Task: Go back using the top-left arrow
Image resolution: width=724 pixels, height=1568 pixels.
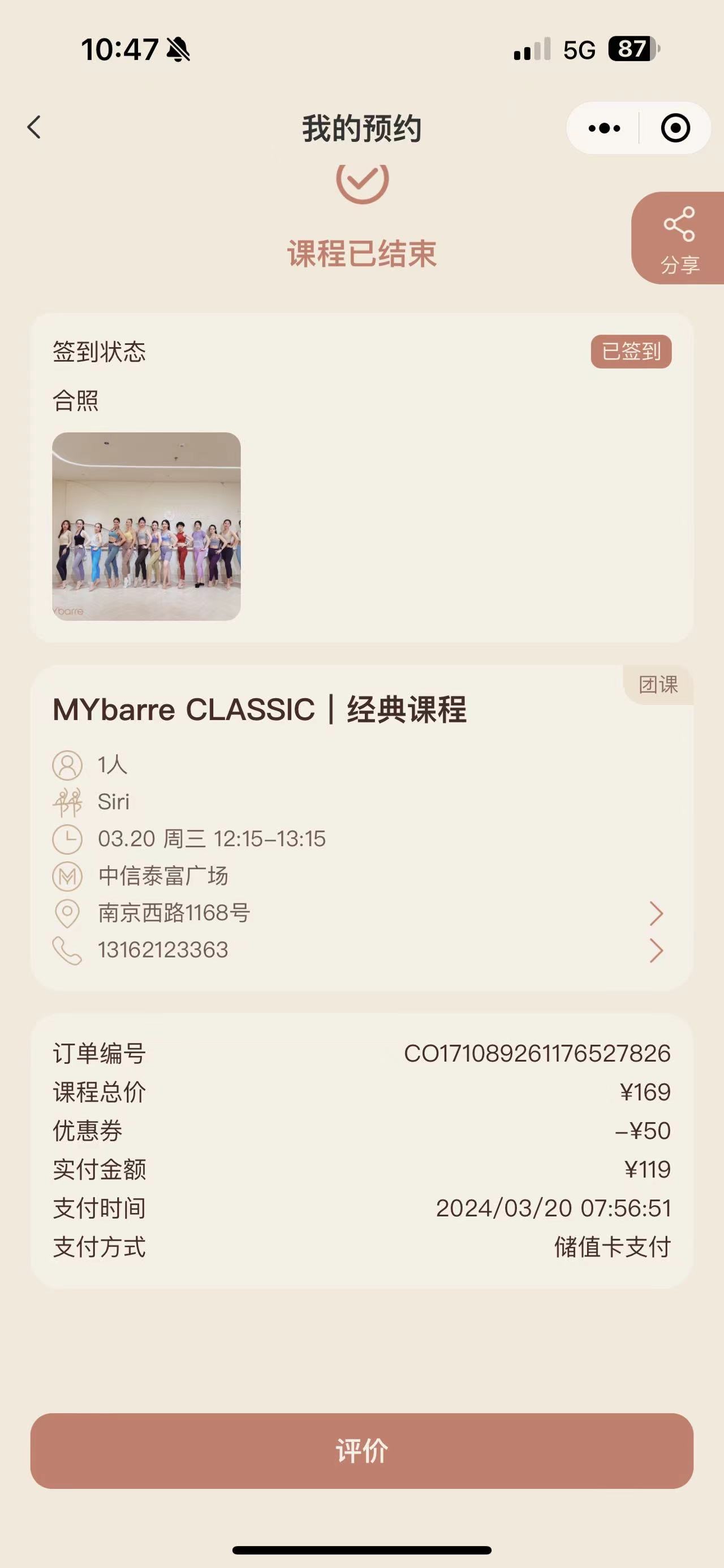Action: click(34, 128)
